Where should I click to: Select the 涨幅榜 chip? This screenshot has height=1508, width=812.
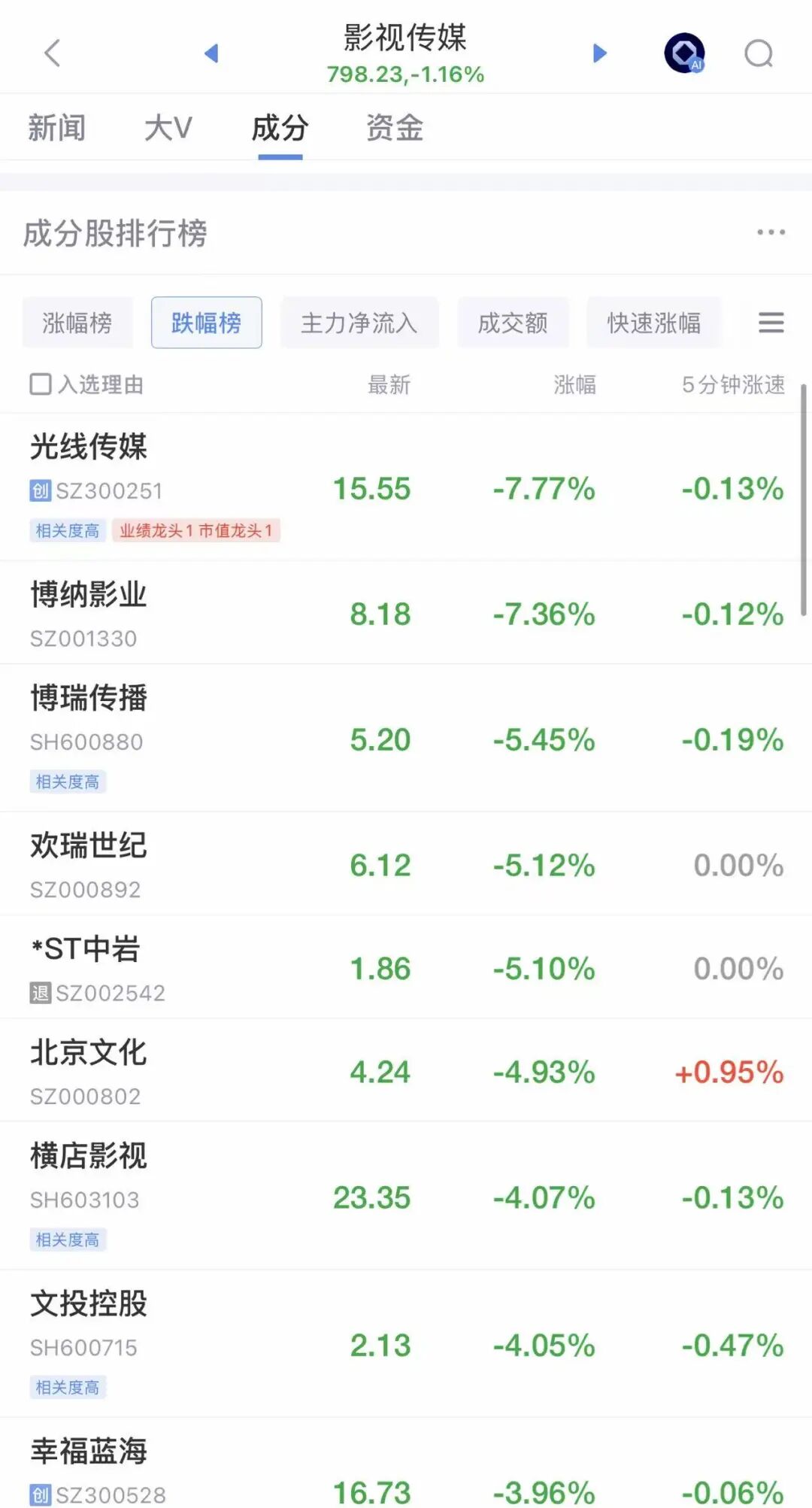pyautogui.click(x=77, y=323)
